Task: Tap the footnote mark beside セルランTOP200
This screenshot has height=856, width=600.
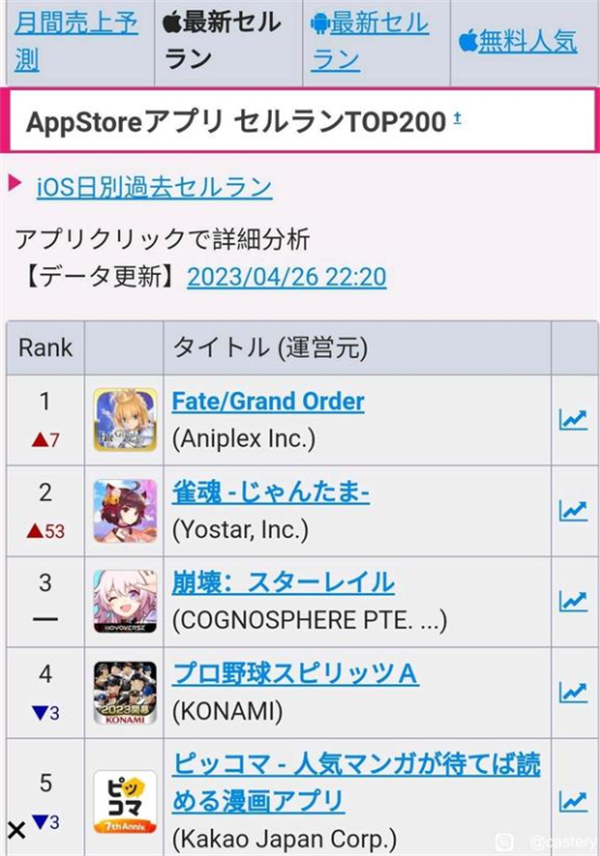Action: 457,119
